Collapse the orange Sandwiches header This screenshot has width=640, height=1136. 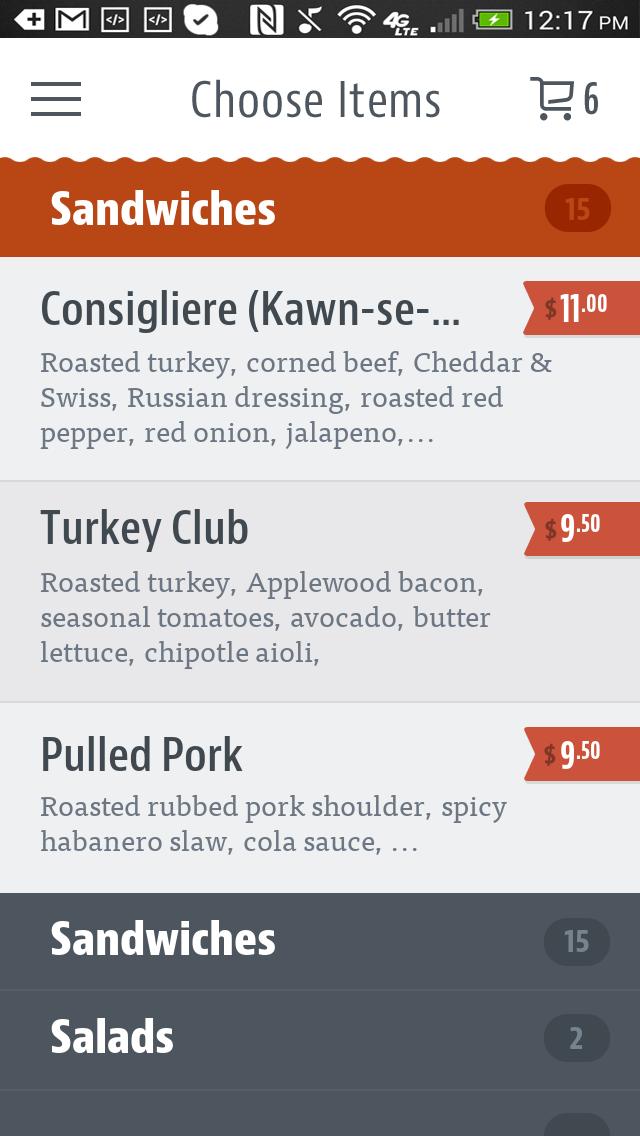320,209
